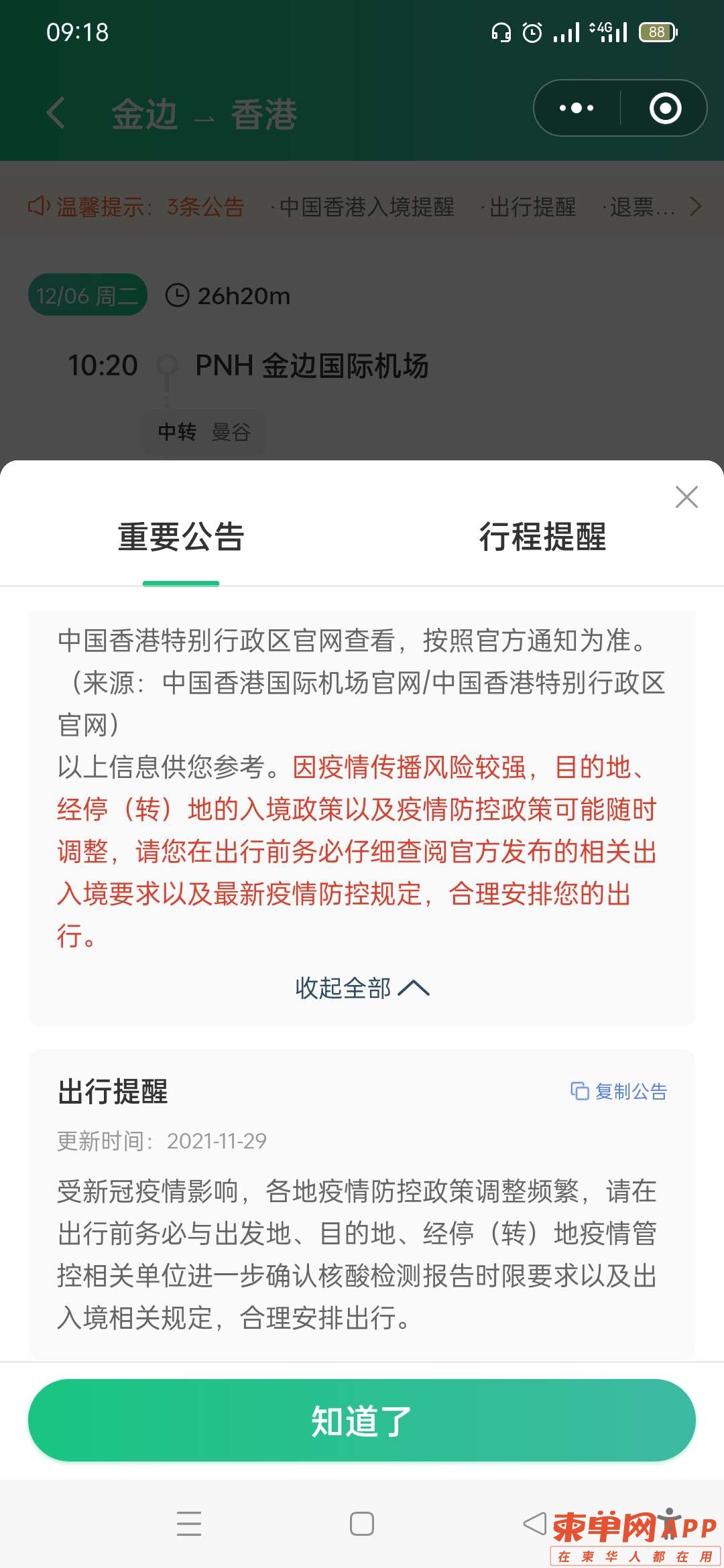Collapse announcement with 收起全部
Viewport: 724px width, 1568px height.
click(362, 988)
